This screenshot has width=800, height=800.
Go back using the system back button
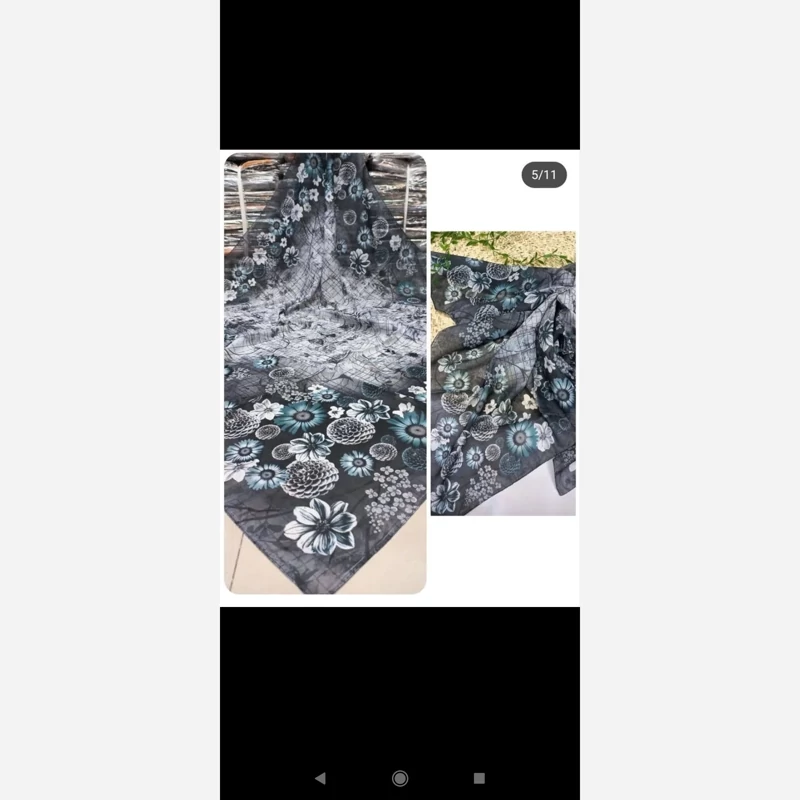pos(320,778)
